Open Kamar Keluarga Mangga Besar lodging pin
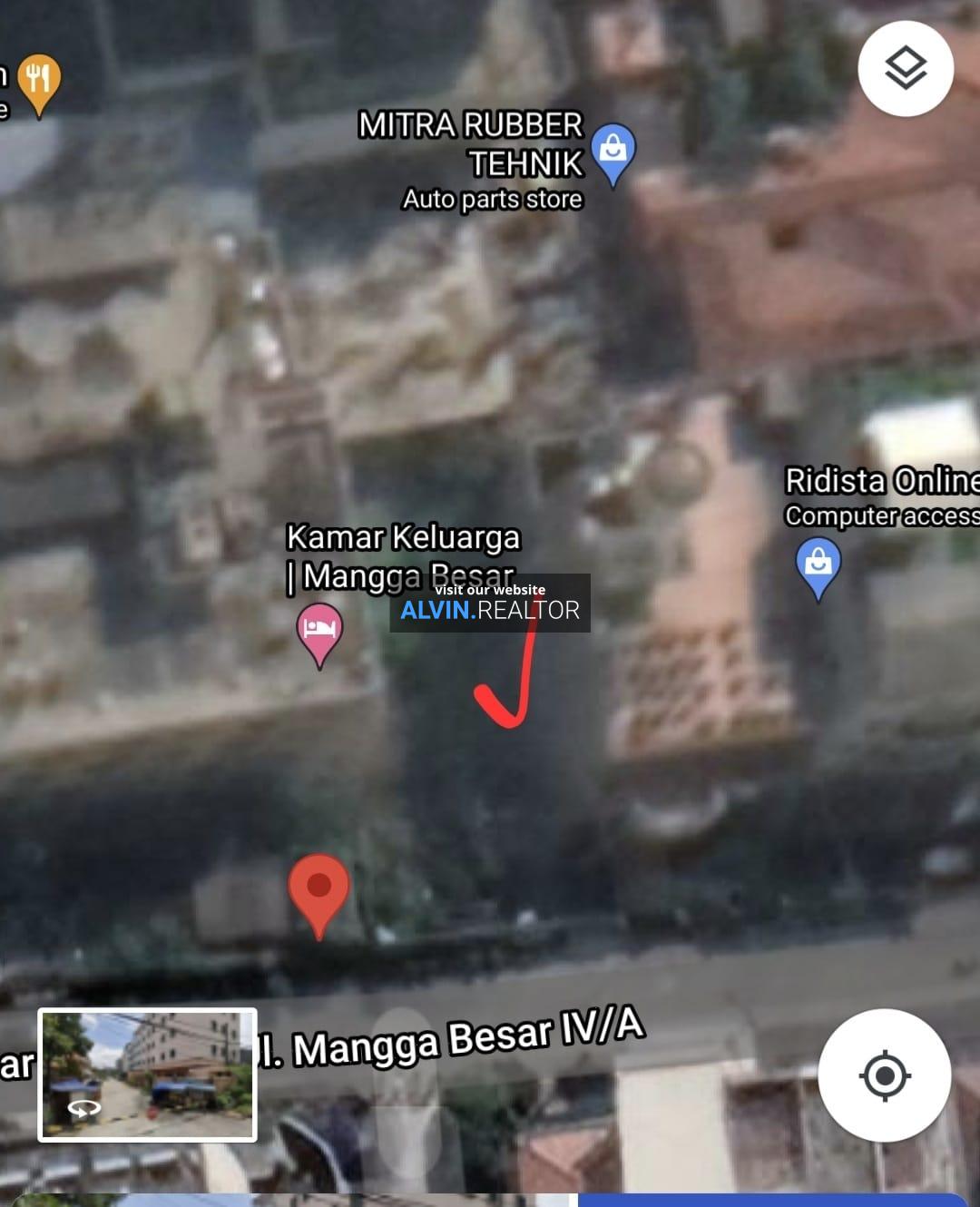980x1207 pixels. [x=319, y=631]
